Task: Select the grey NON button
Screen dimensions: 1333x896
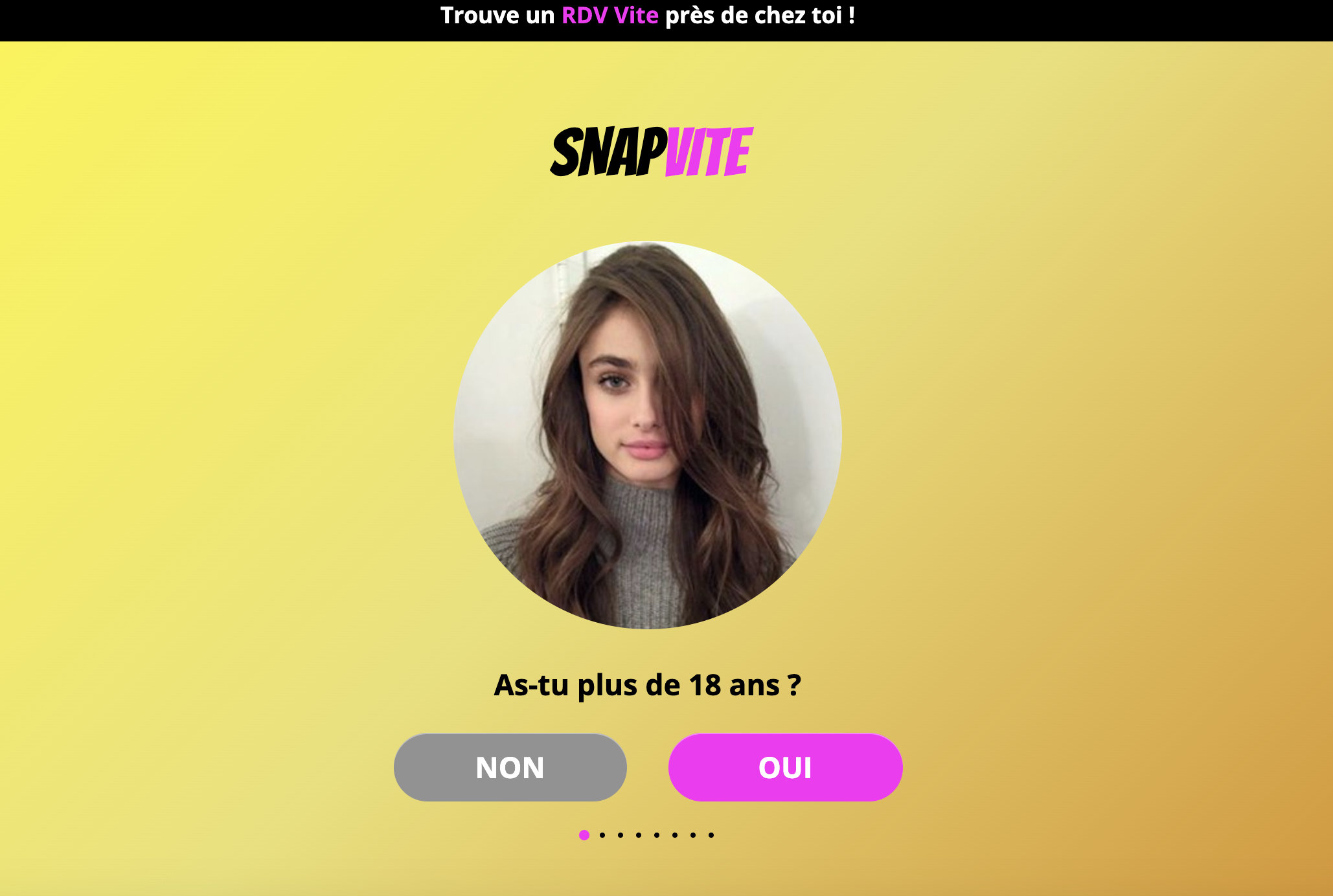Action: pos(510,767)
